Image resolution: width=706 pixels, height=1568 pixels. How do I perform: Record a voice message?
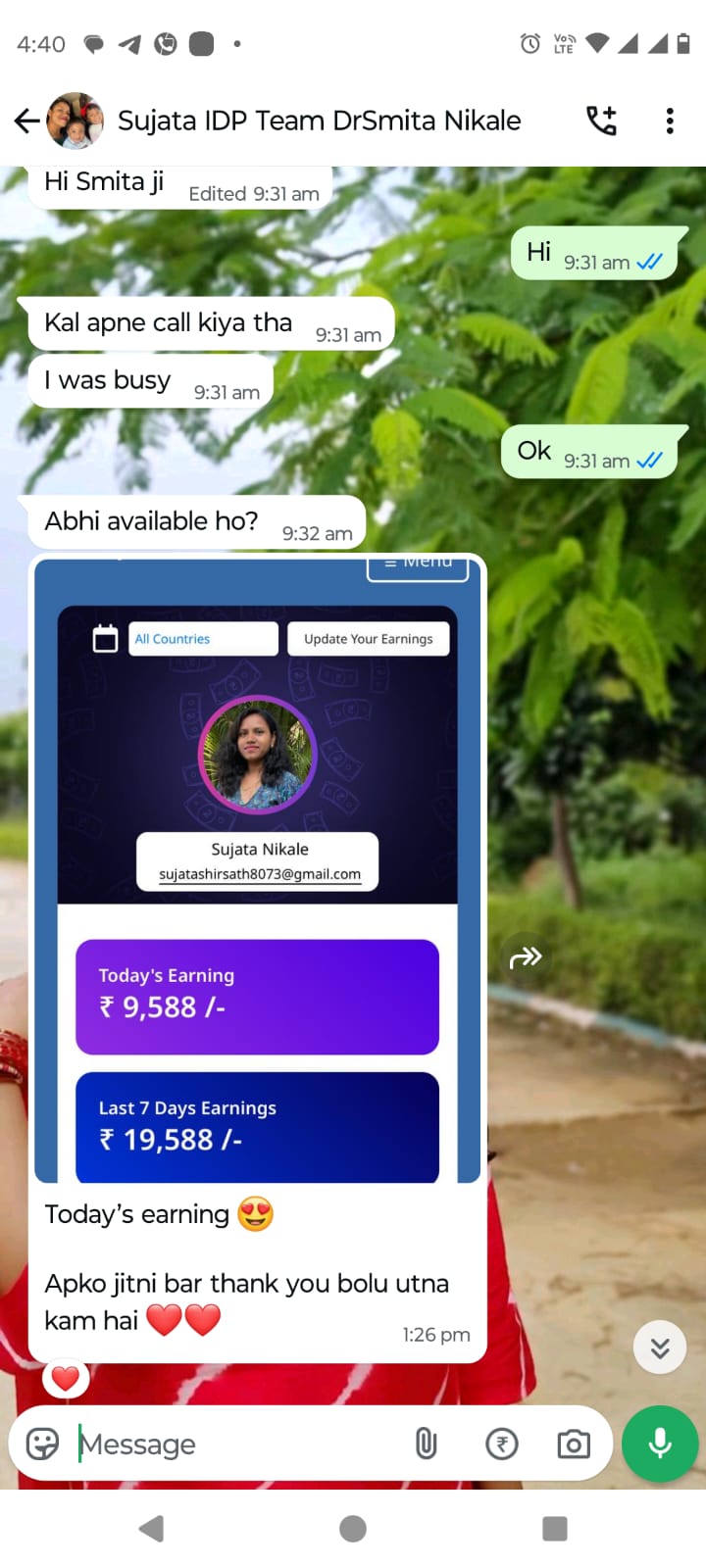tap(660, 1444)
